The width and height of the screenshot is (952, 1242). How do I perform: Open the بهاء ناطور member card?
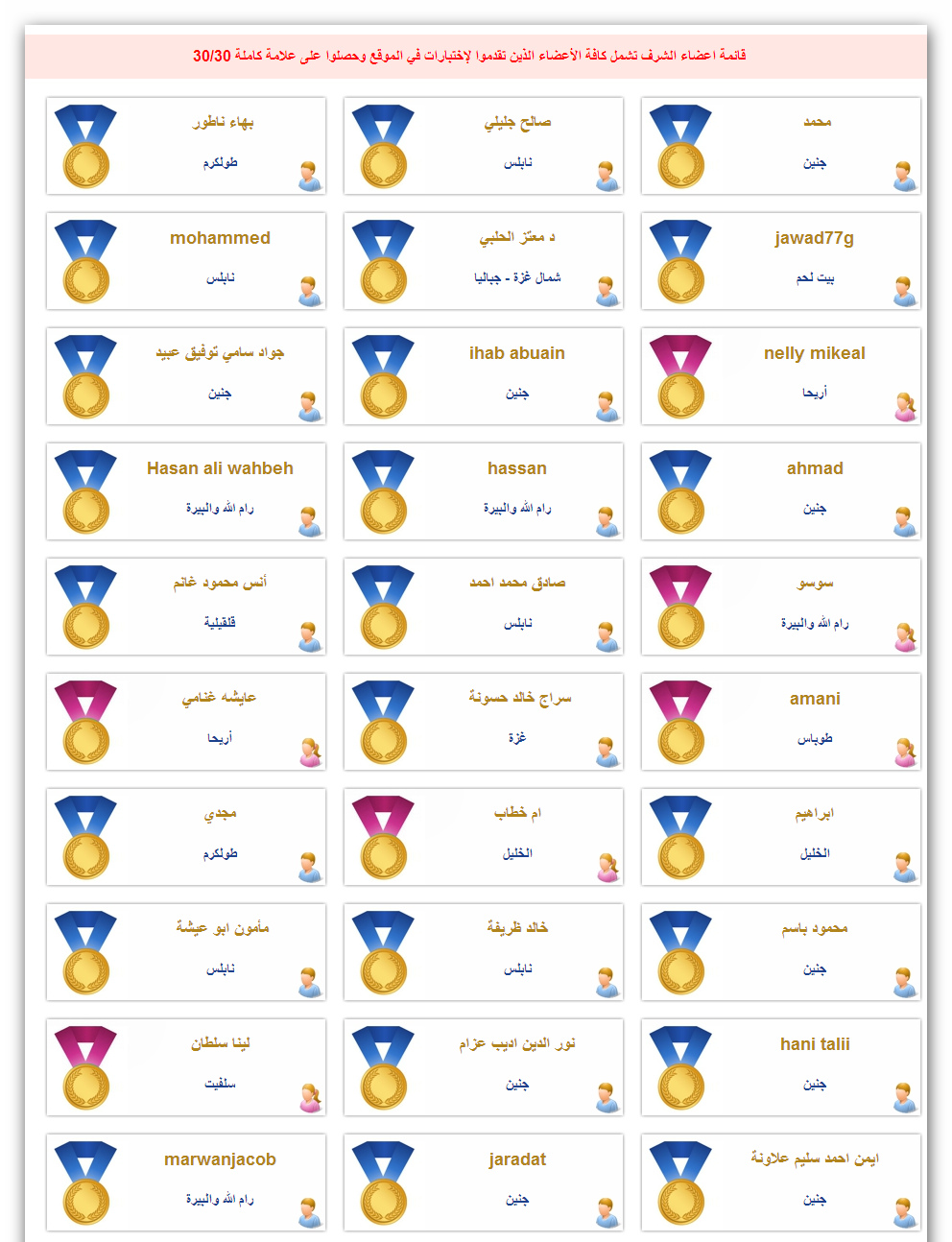click(222, 123)
